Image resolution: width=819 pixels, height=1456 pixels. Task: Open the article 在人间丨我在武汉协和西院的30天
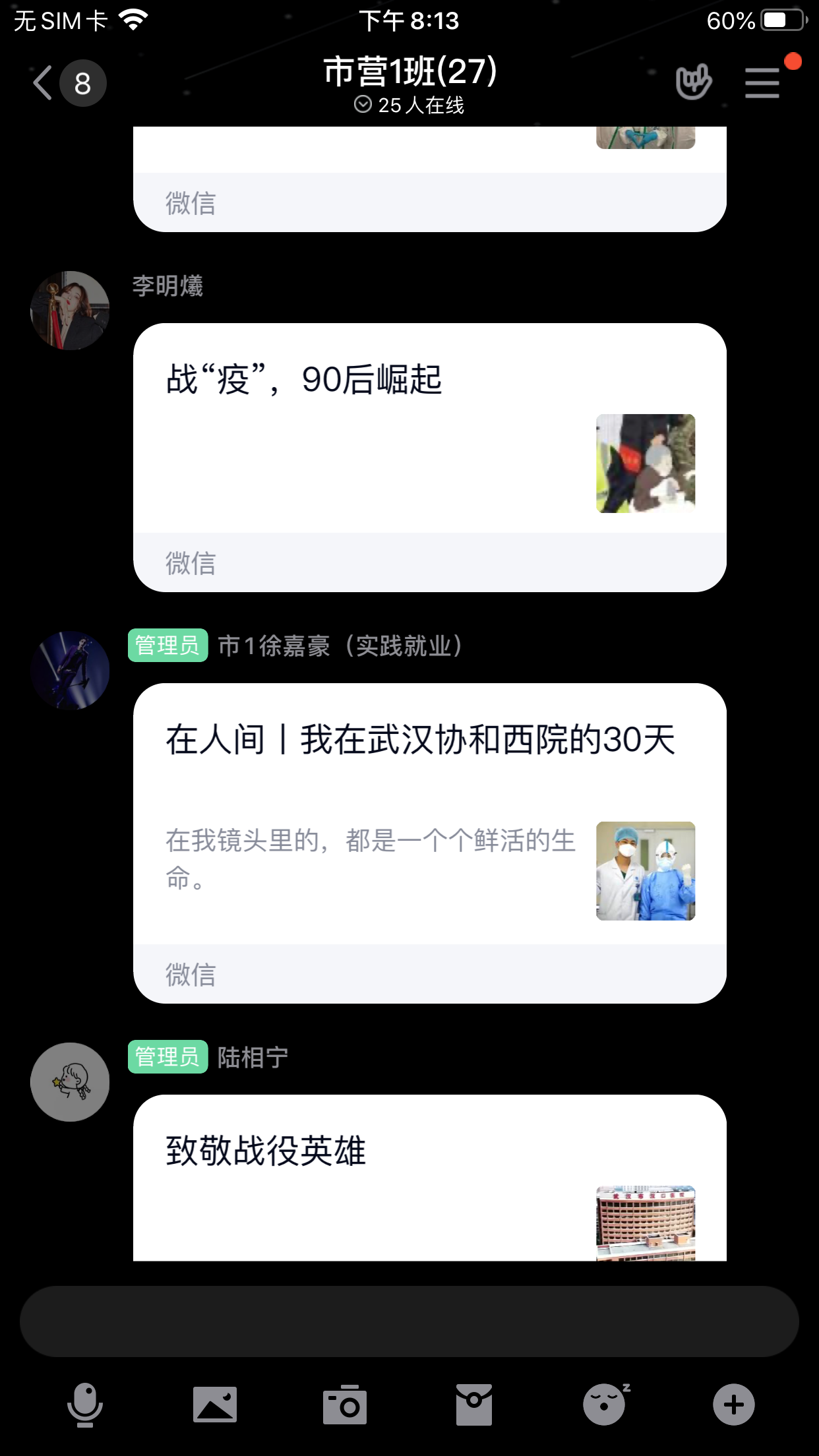coord(429,814)
